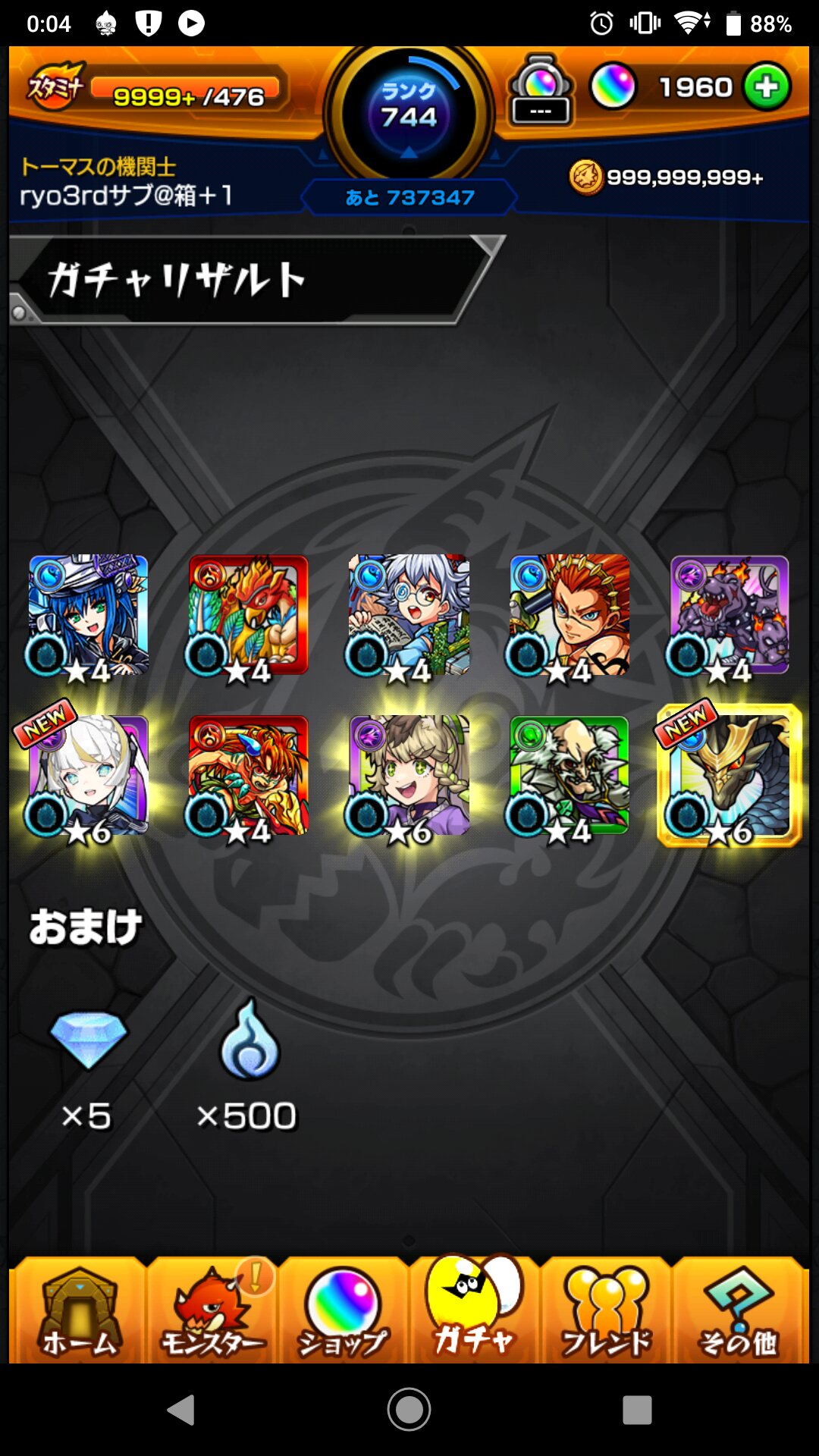This screenshot has width=819, height=1456.
Task: Switch to the モンスター tab
Action: coord(212,1311)
